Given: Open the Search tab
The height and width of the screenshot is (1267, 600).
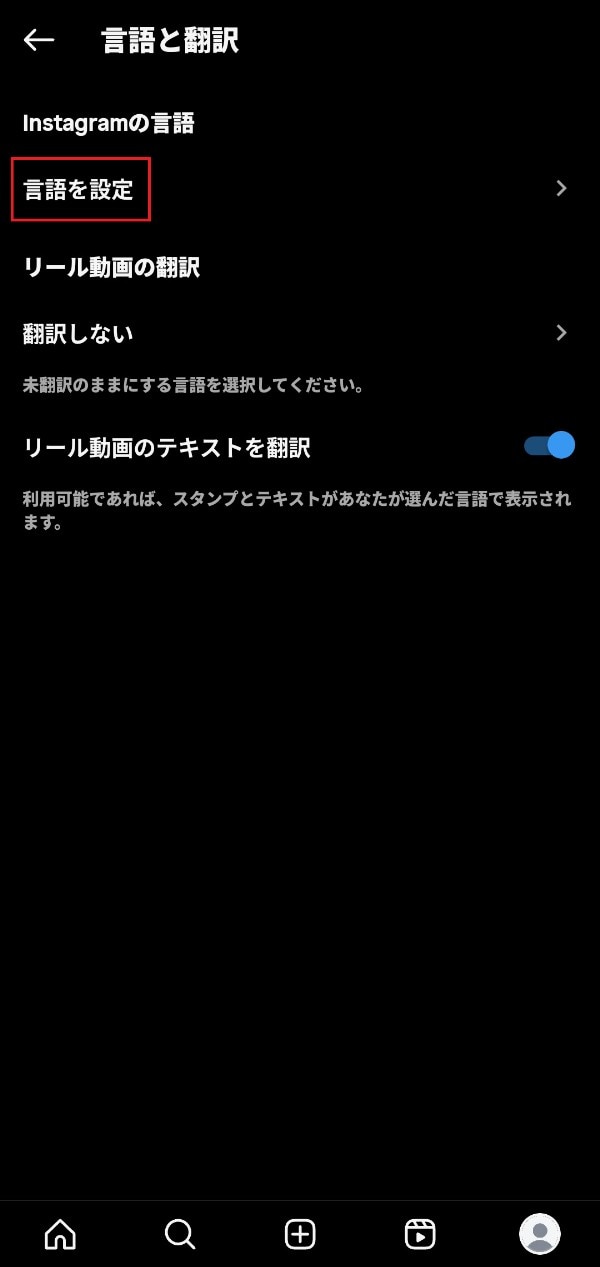Looking at the screenshot, I should pos(180,1234).
